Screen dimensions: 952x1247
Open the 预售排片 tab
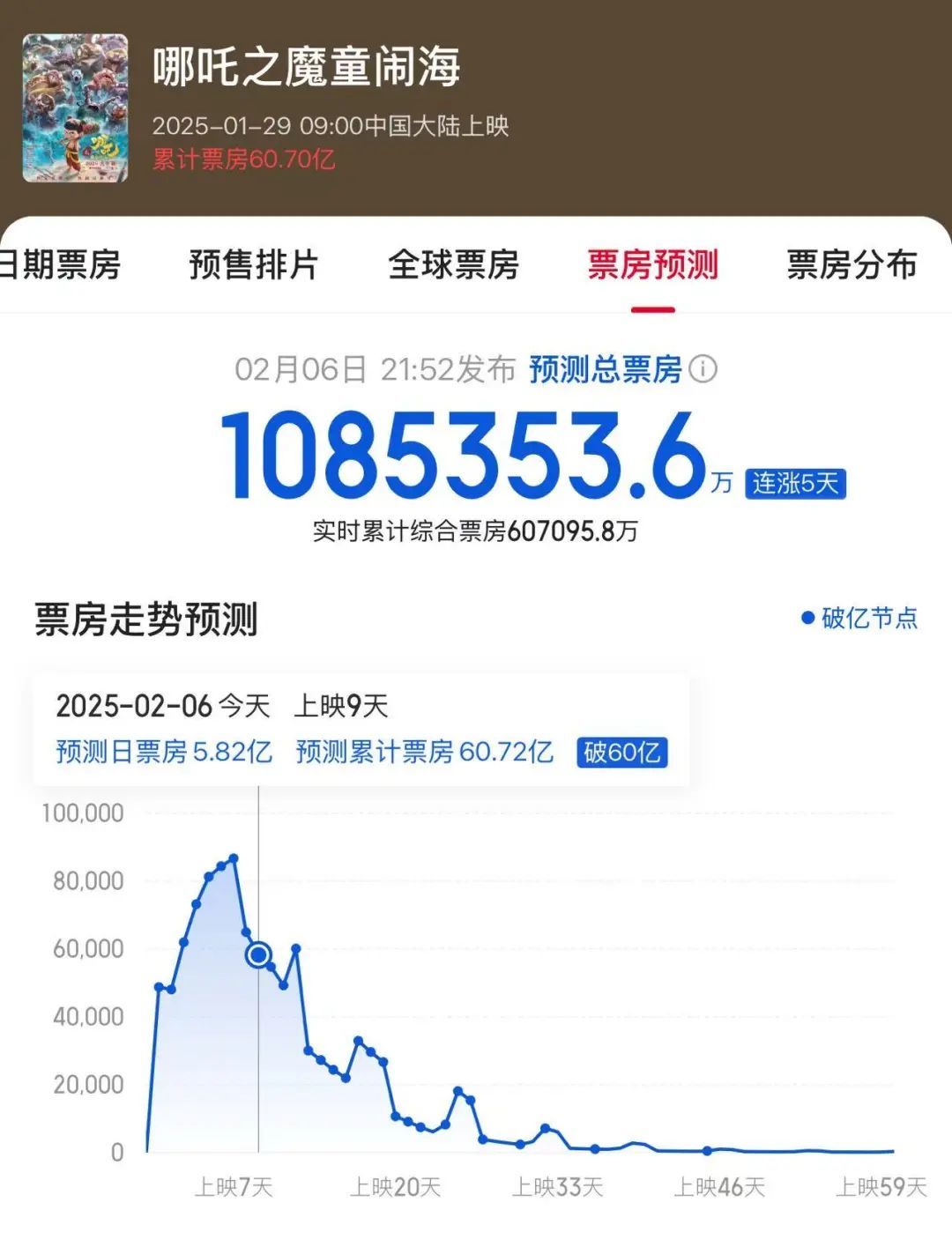point(254,264)
